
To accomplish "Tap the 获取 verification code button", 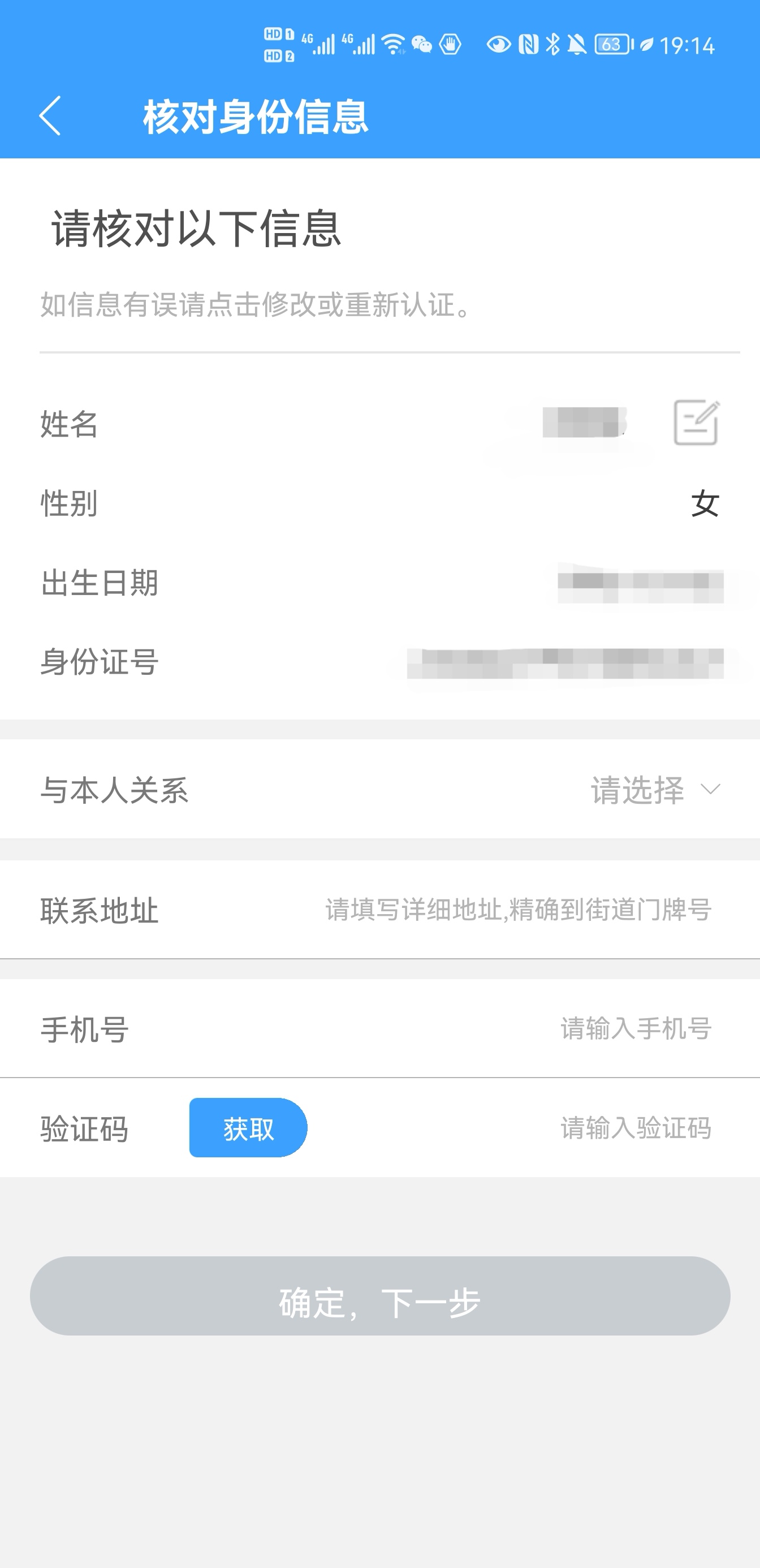I will pos(248,1127).
